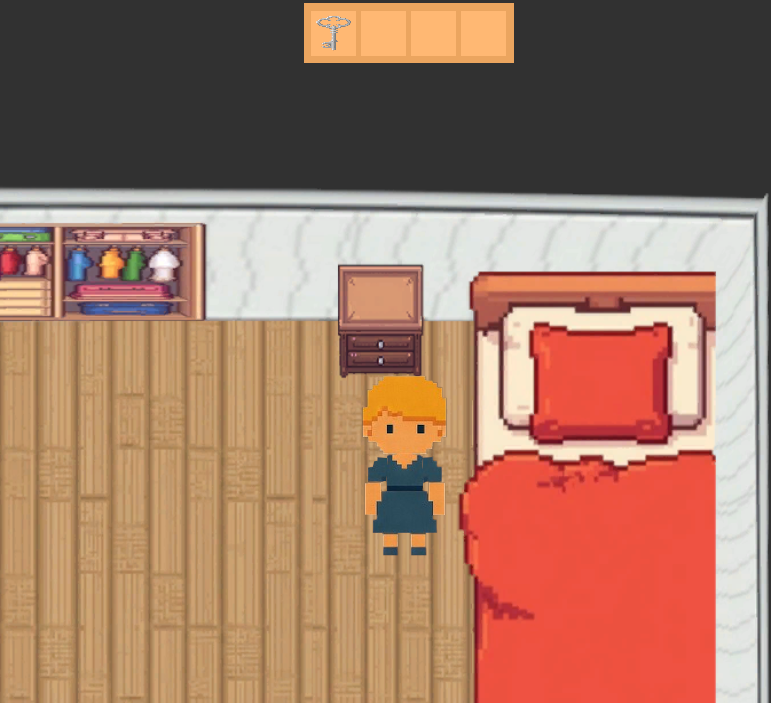This screenshot has height=703, width=771.
Task: Tap the red pillow on the bed
Action: [599, 382]
